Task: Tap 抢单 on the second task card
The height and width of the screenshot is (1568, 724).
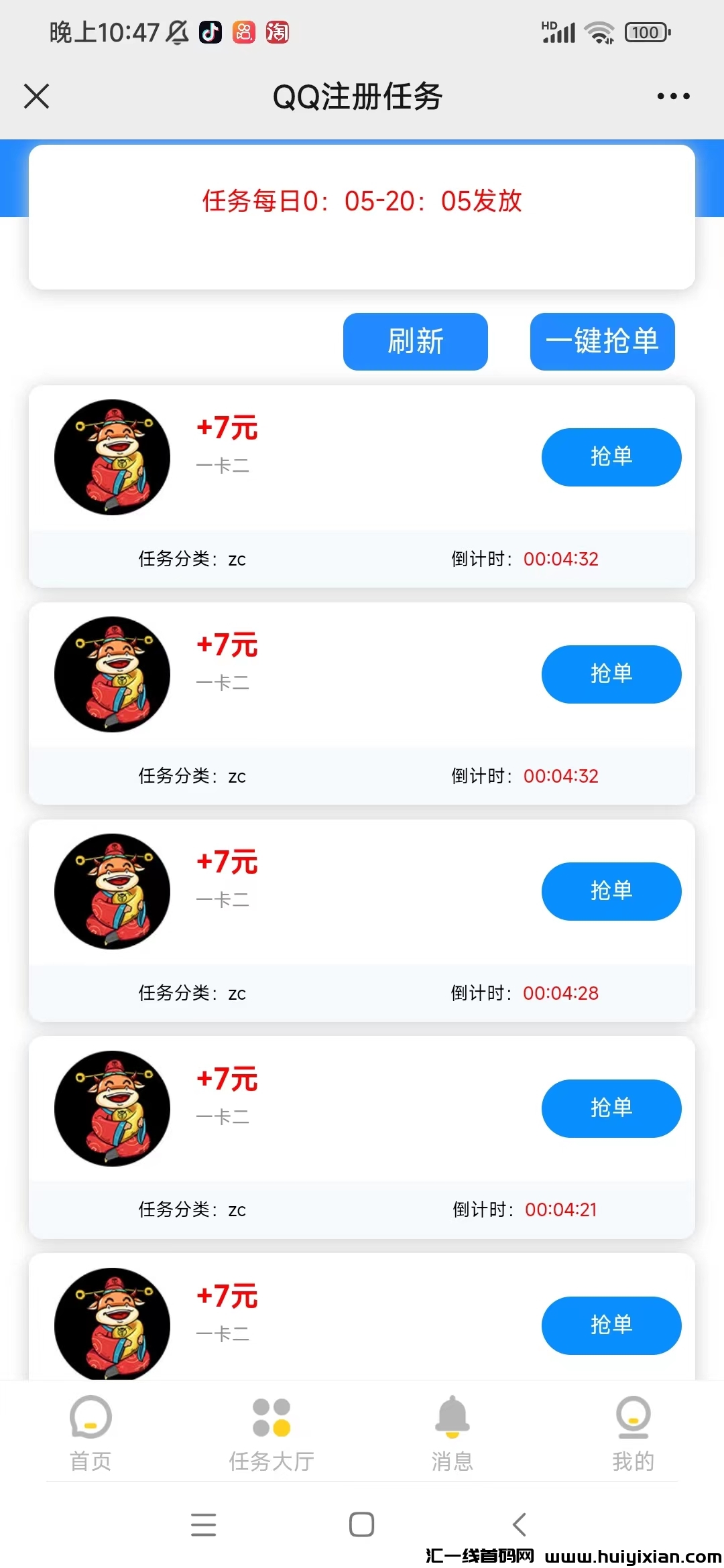Action: click(x=611, y=675)
